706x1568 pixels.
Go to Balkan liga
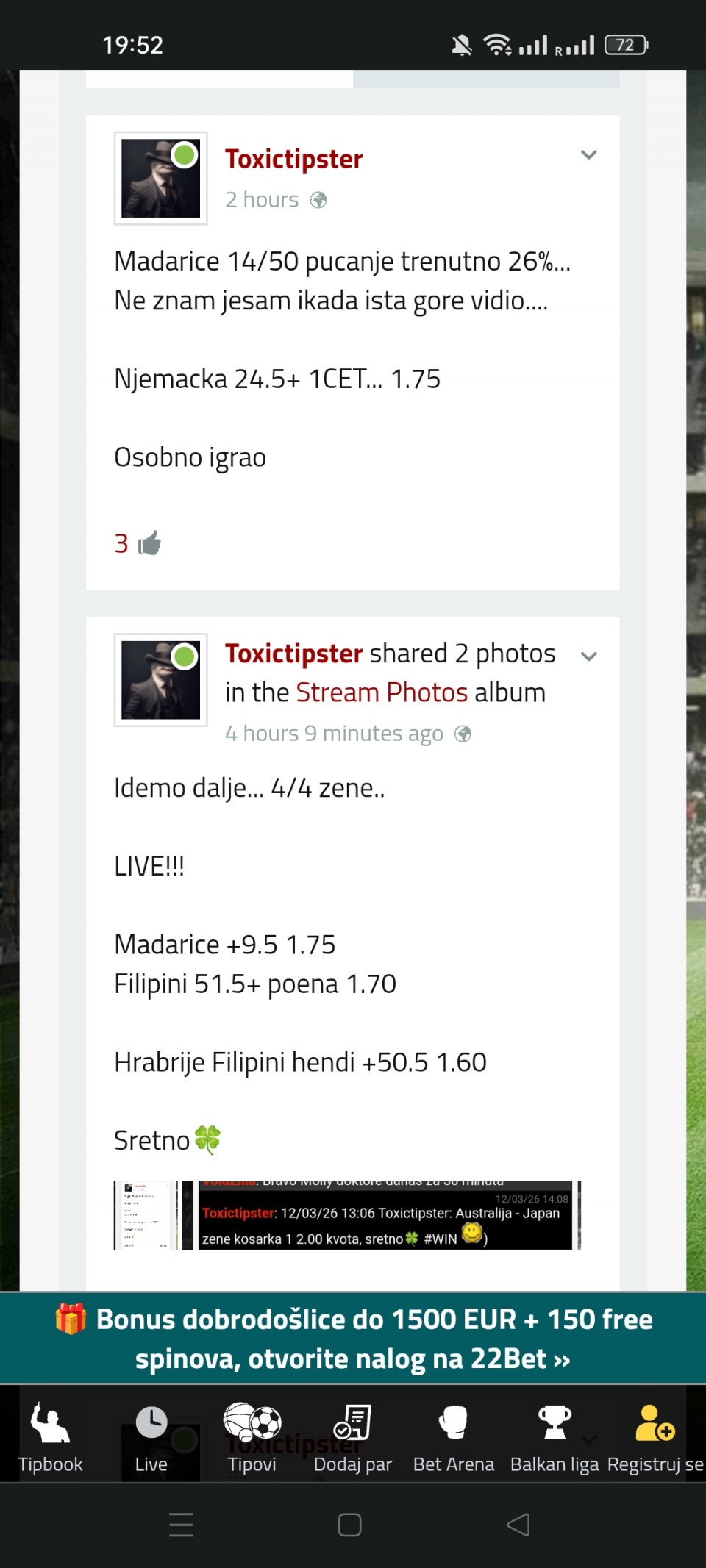tap(555, 1437)
